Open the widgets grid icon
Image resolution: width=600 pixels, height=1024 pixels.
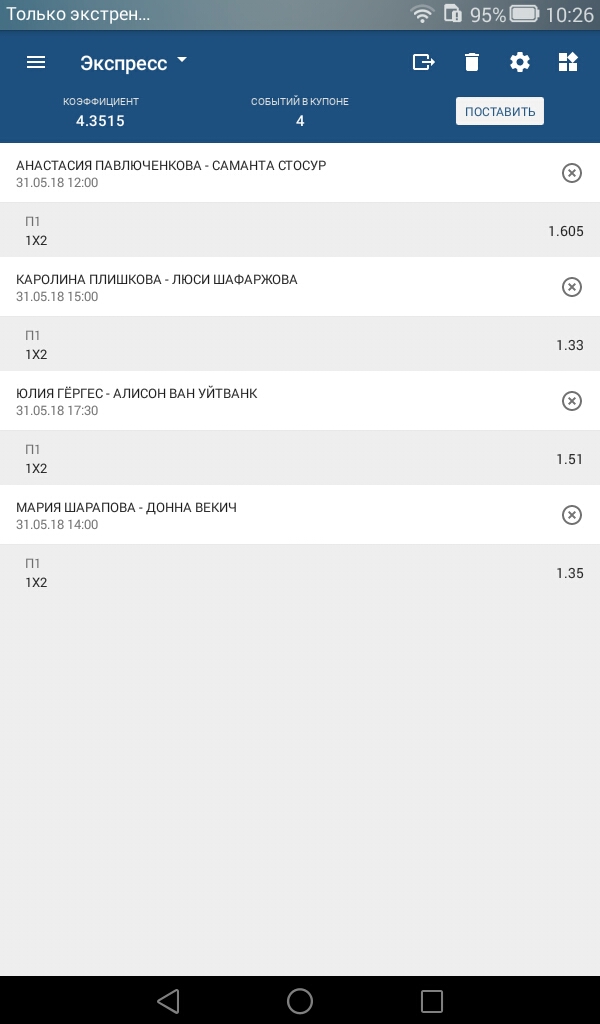568,63
